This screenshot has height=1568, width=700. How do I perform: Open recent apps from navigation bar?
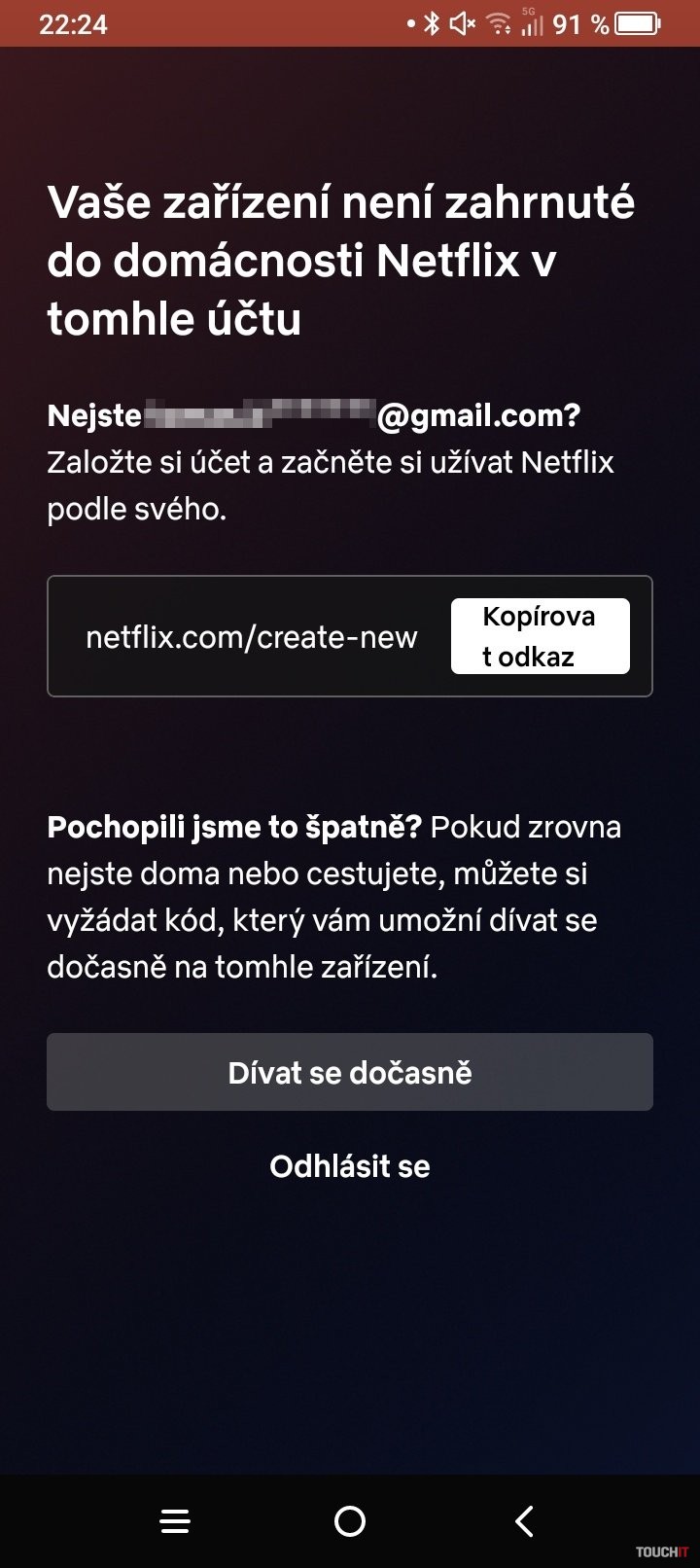click(175, 1521)
